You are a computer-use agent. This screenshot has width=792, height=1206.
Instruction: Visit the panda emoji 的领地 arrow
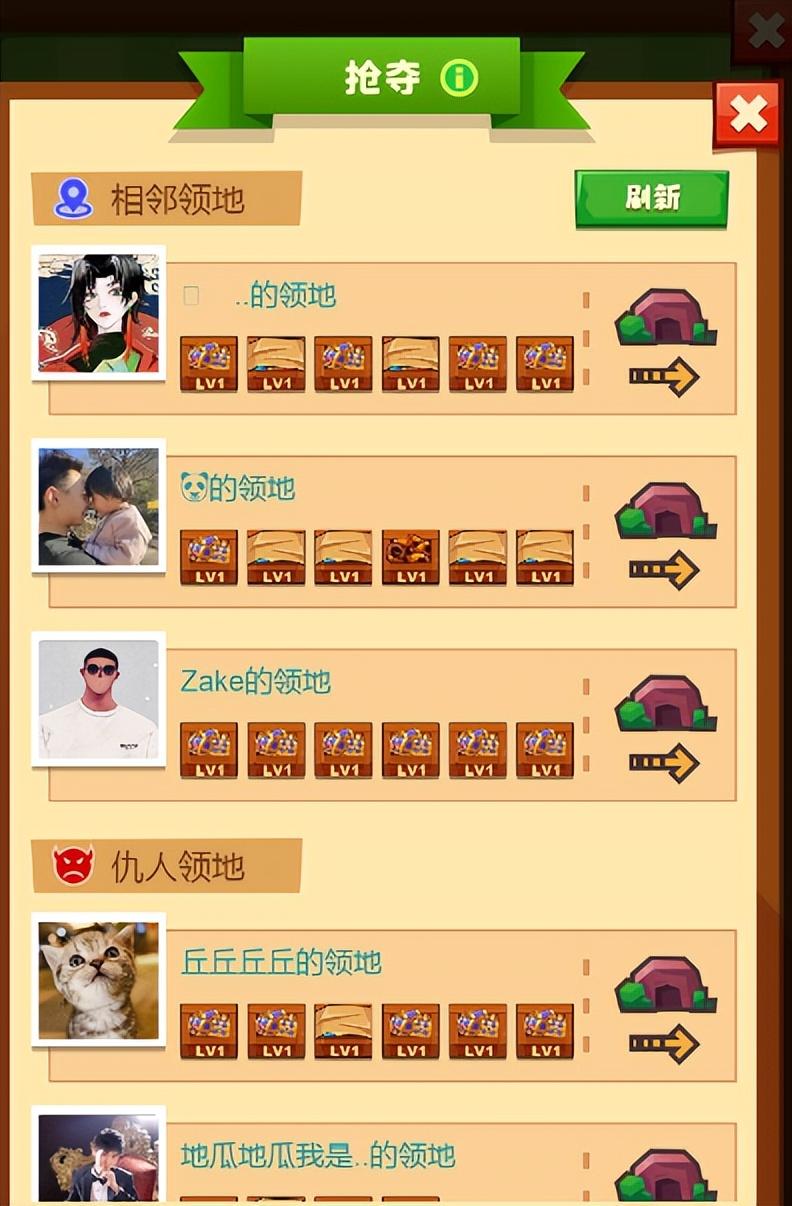pos(663,569)
